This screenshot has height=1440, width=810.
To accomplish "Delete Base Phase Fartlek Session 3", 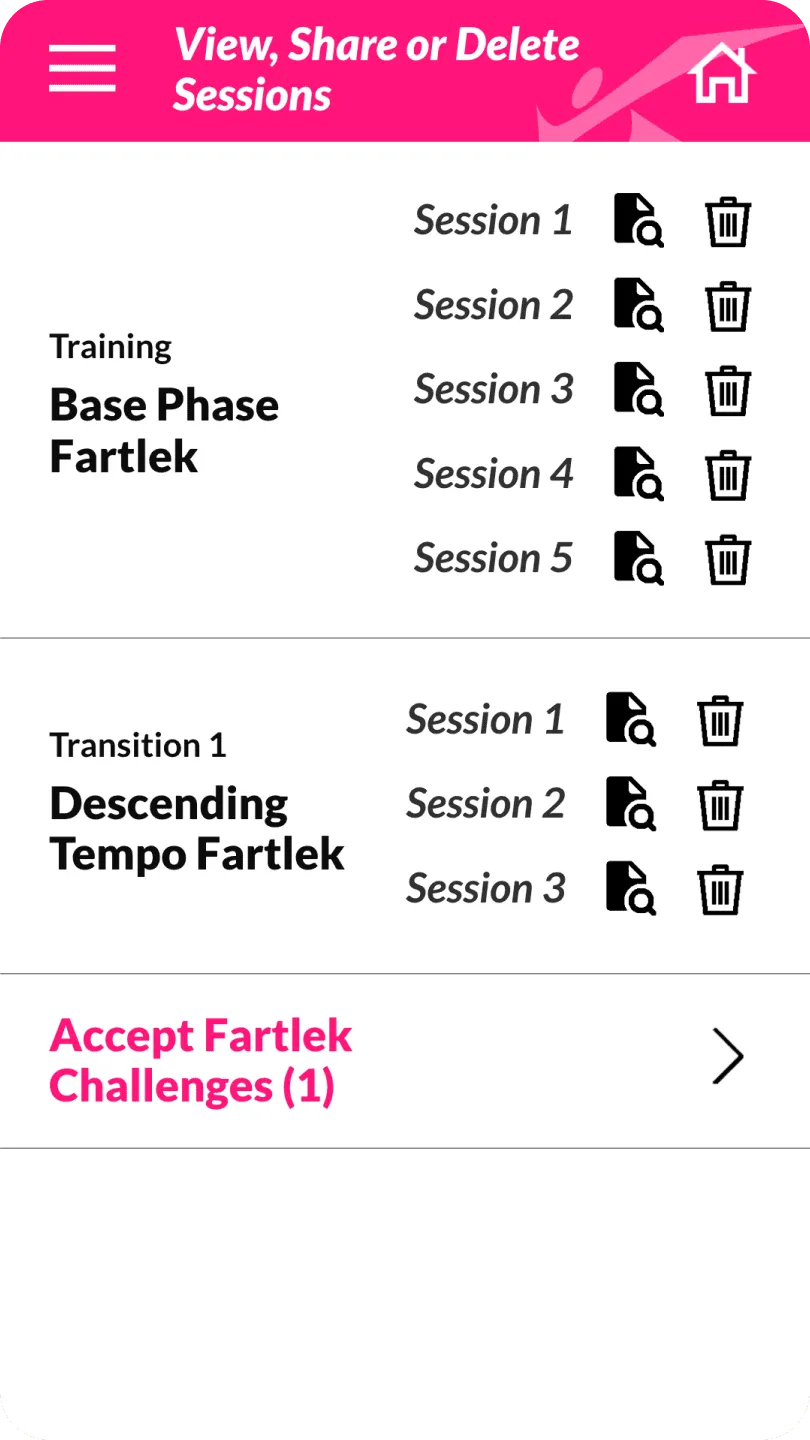I will click(728, 391).
